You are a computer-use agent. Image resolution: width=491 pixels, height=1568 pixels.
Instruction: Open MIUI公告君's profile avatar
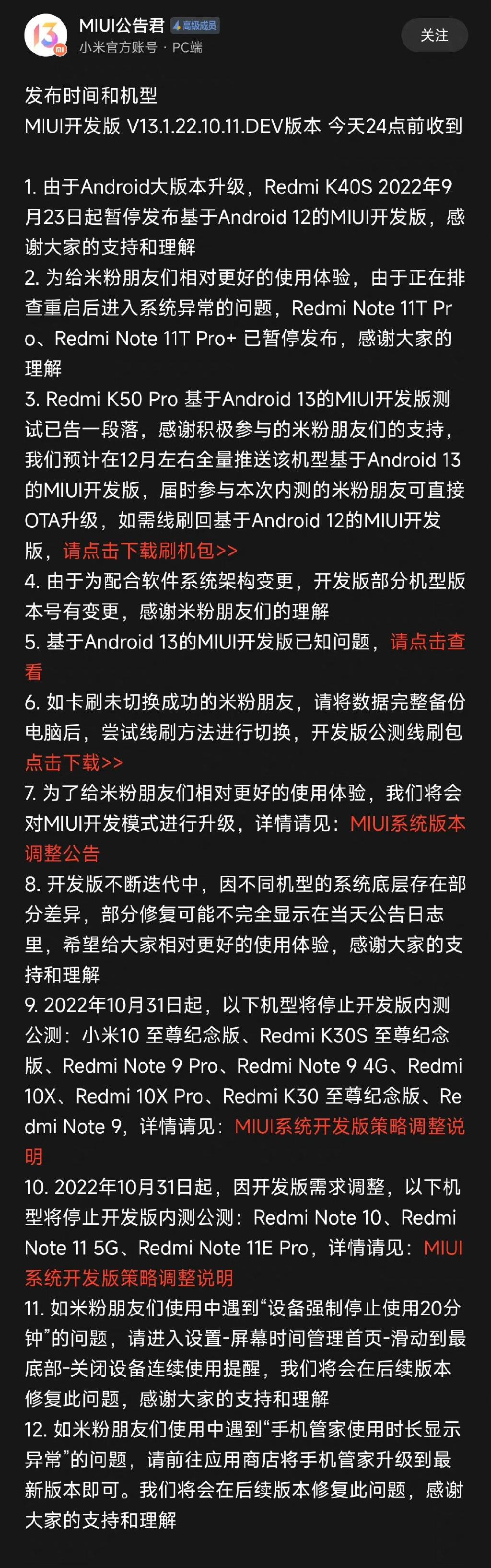pos(46,35)
